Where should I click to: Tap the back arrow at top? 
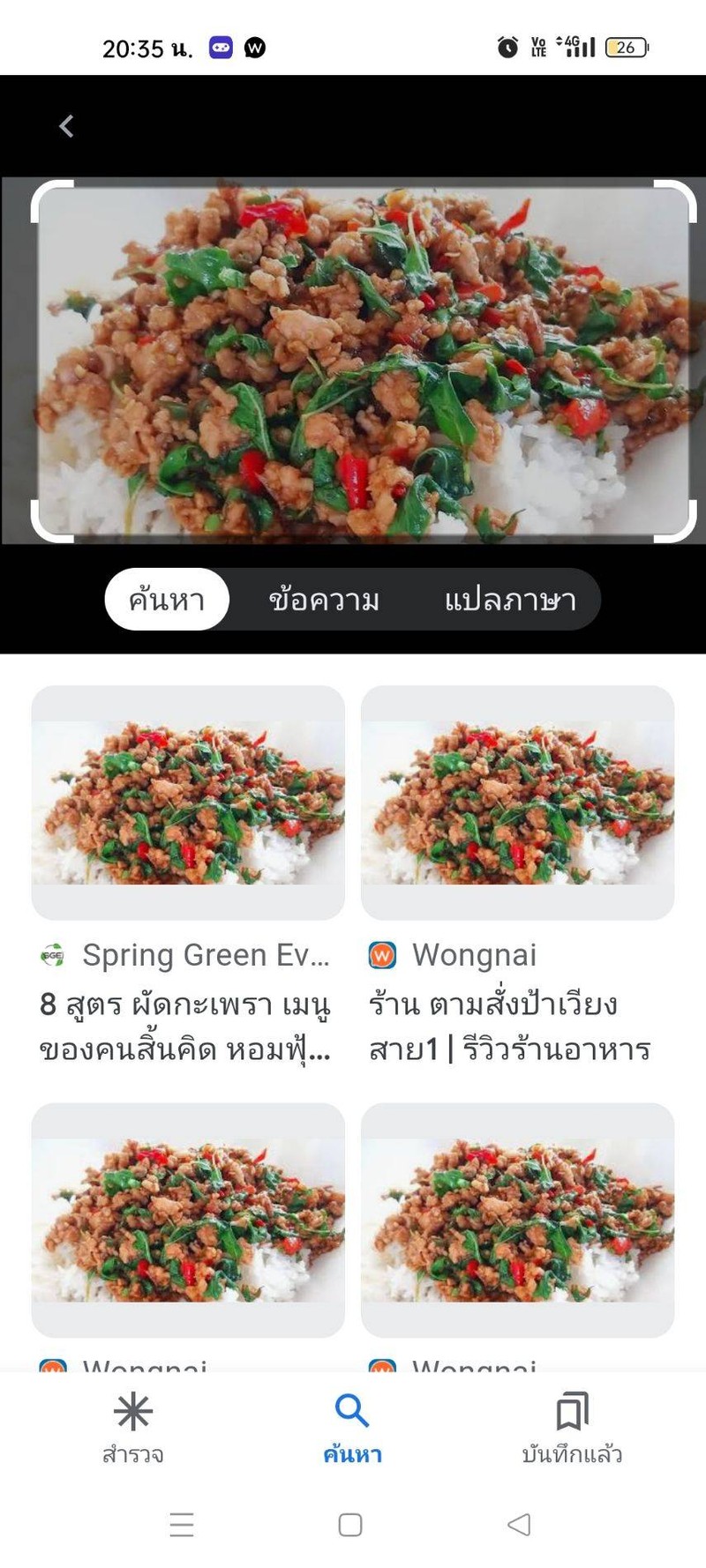click(x=66, y=126)
